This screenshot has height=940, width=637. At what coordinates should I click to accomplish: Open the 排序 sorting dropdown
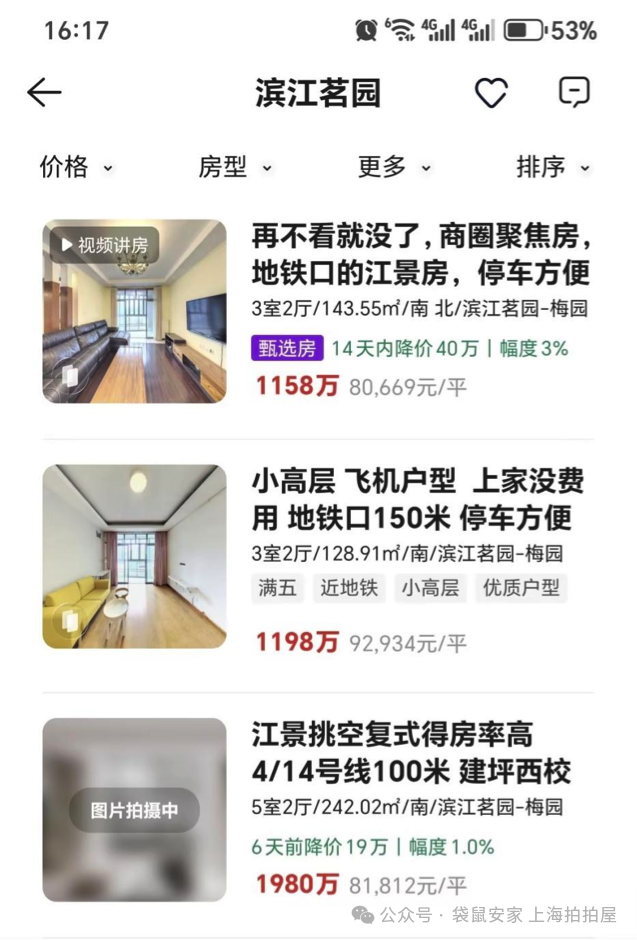pos(553,167)
